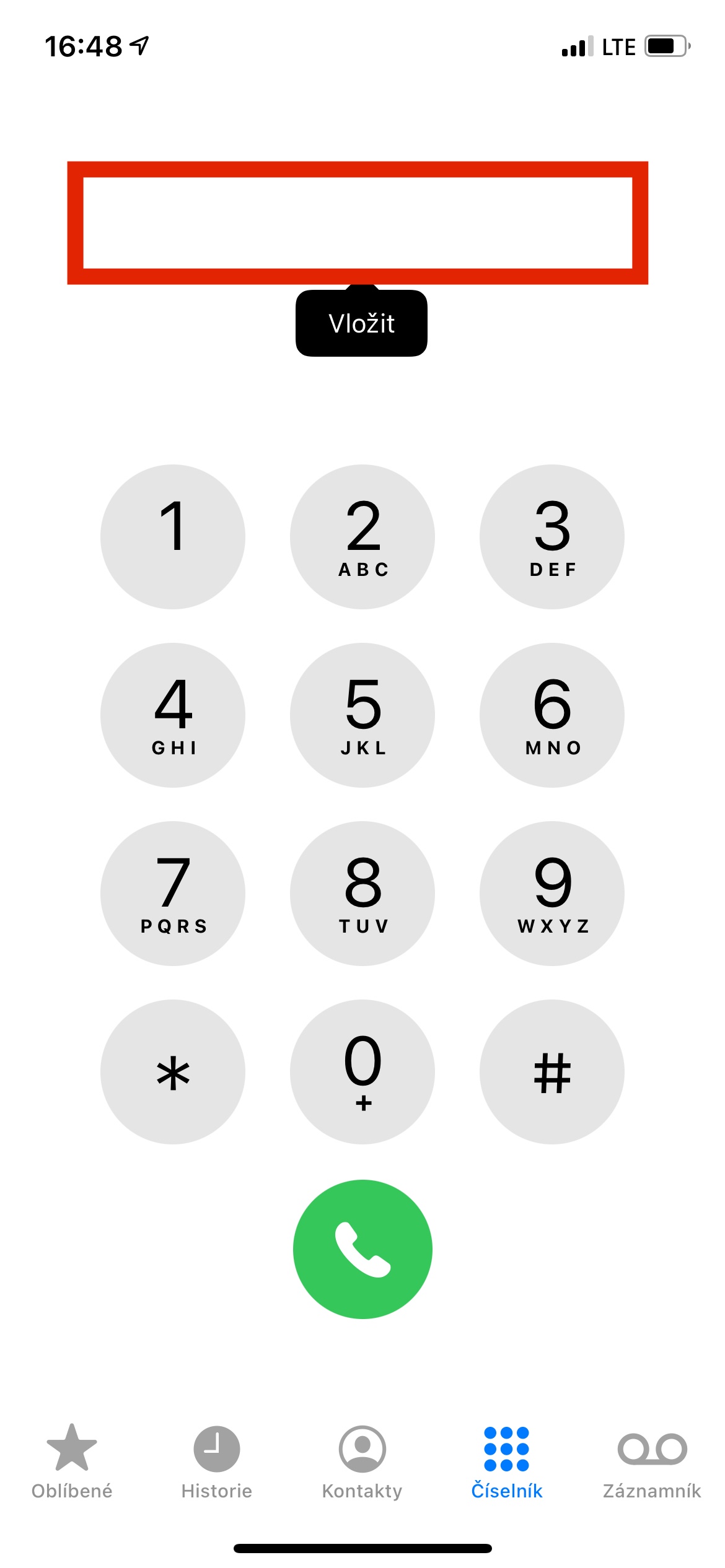Tap the asterisk key
The height and width of the screenshot is (1568, 725).
click(x=173, y=1072)
